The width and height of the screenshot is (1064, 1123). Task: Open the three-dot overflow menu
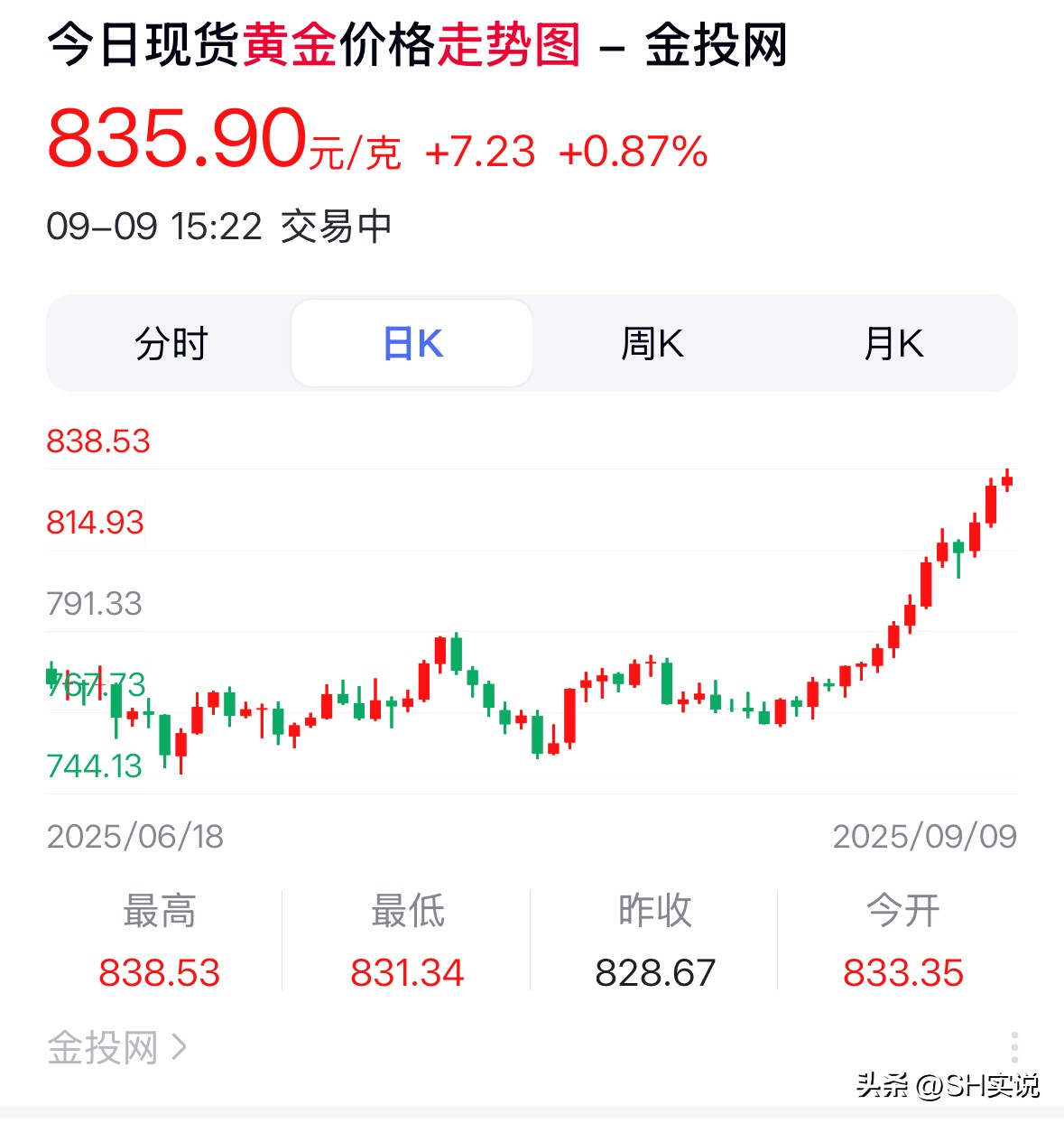[x=1015, y=1047]
